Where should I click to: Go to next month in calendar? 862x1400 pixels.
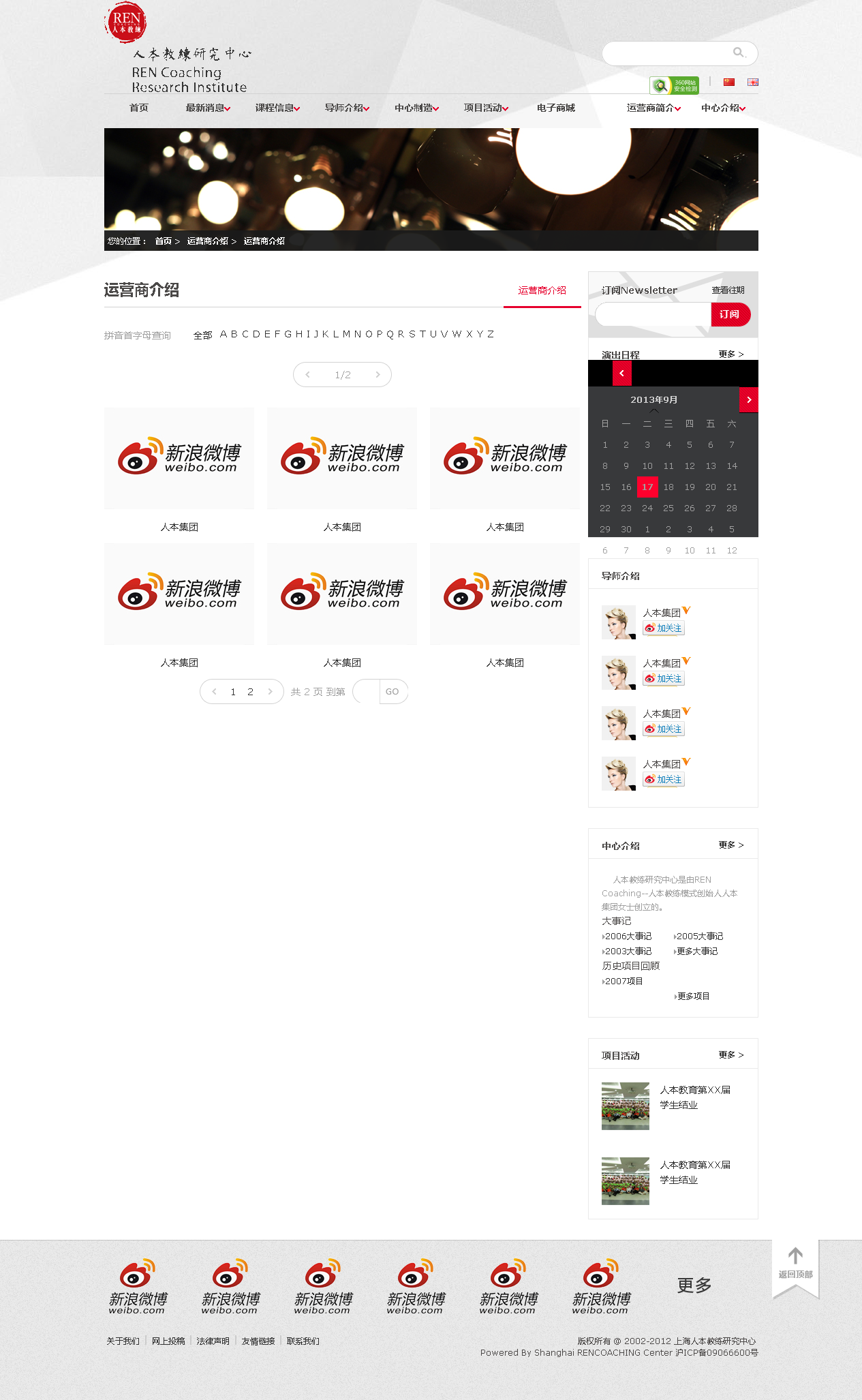[x=749, y=400]
